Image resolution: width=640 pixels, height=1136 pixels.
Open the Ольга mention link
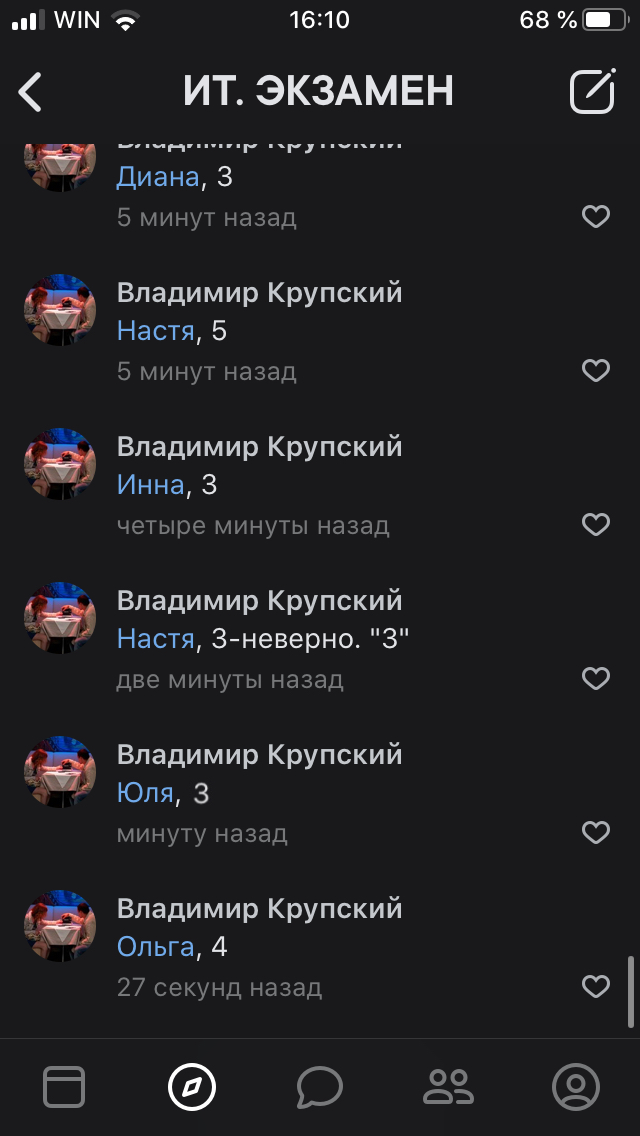pos(155,947)
